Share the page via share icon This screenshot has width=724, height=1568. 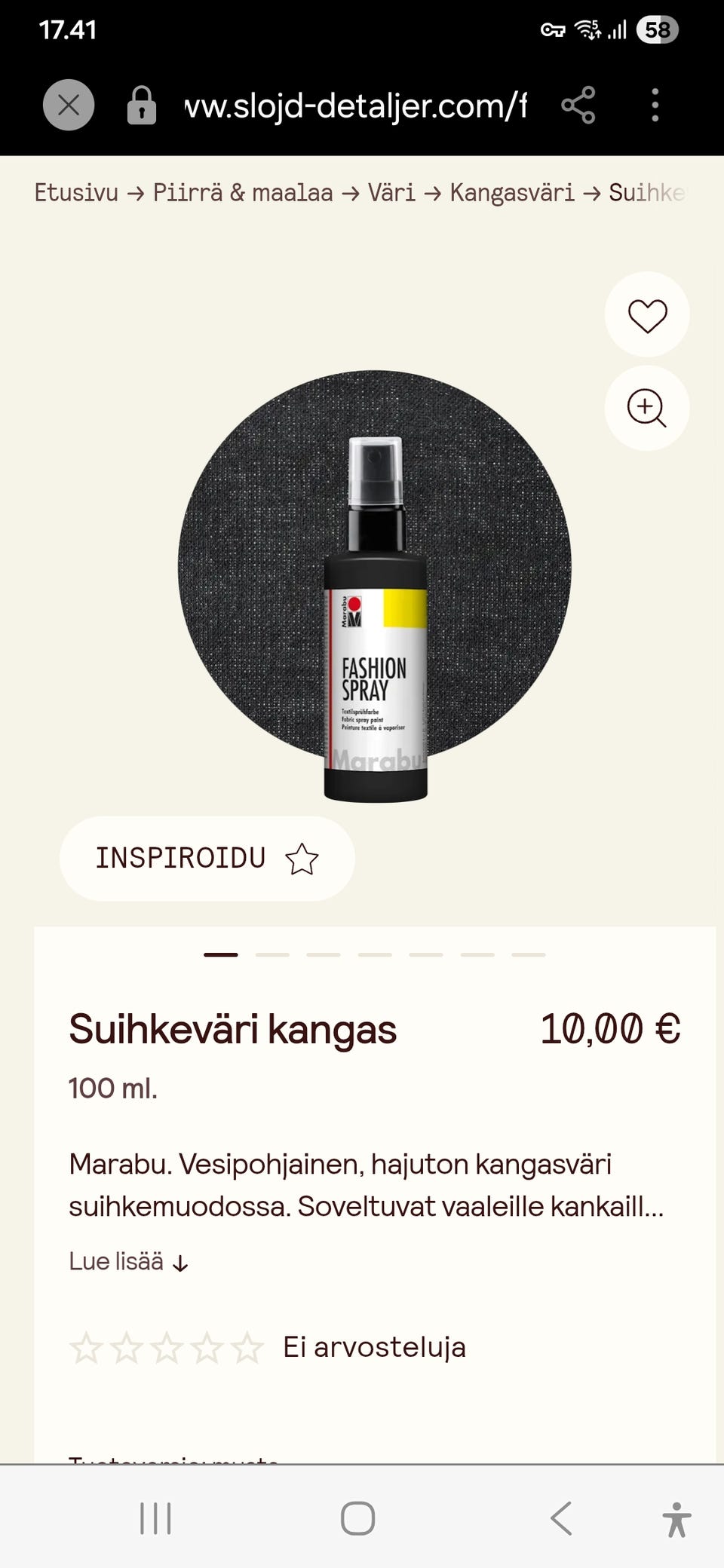point(577,106)
